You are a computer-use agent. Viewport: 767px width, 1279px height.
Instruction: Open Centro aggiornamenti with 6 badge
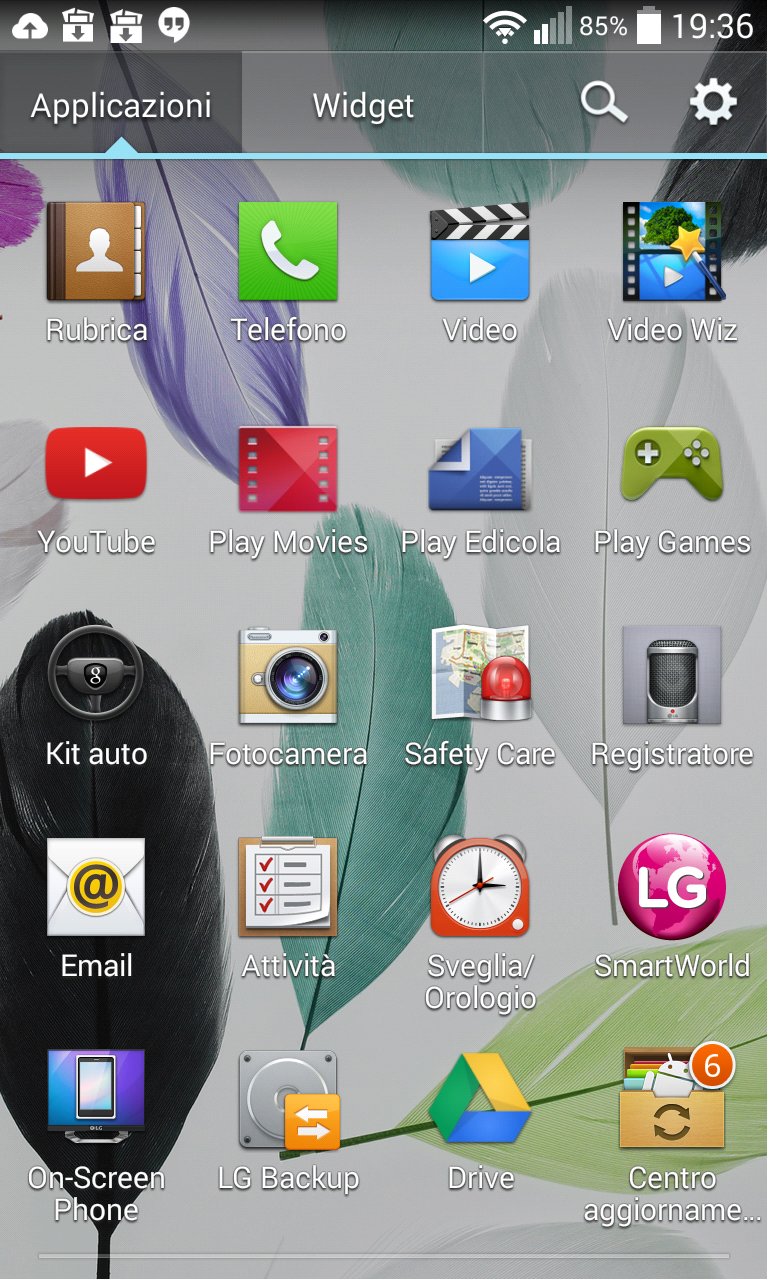pyautogui.click(x=672, y=1098)
